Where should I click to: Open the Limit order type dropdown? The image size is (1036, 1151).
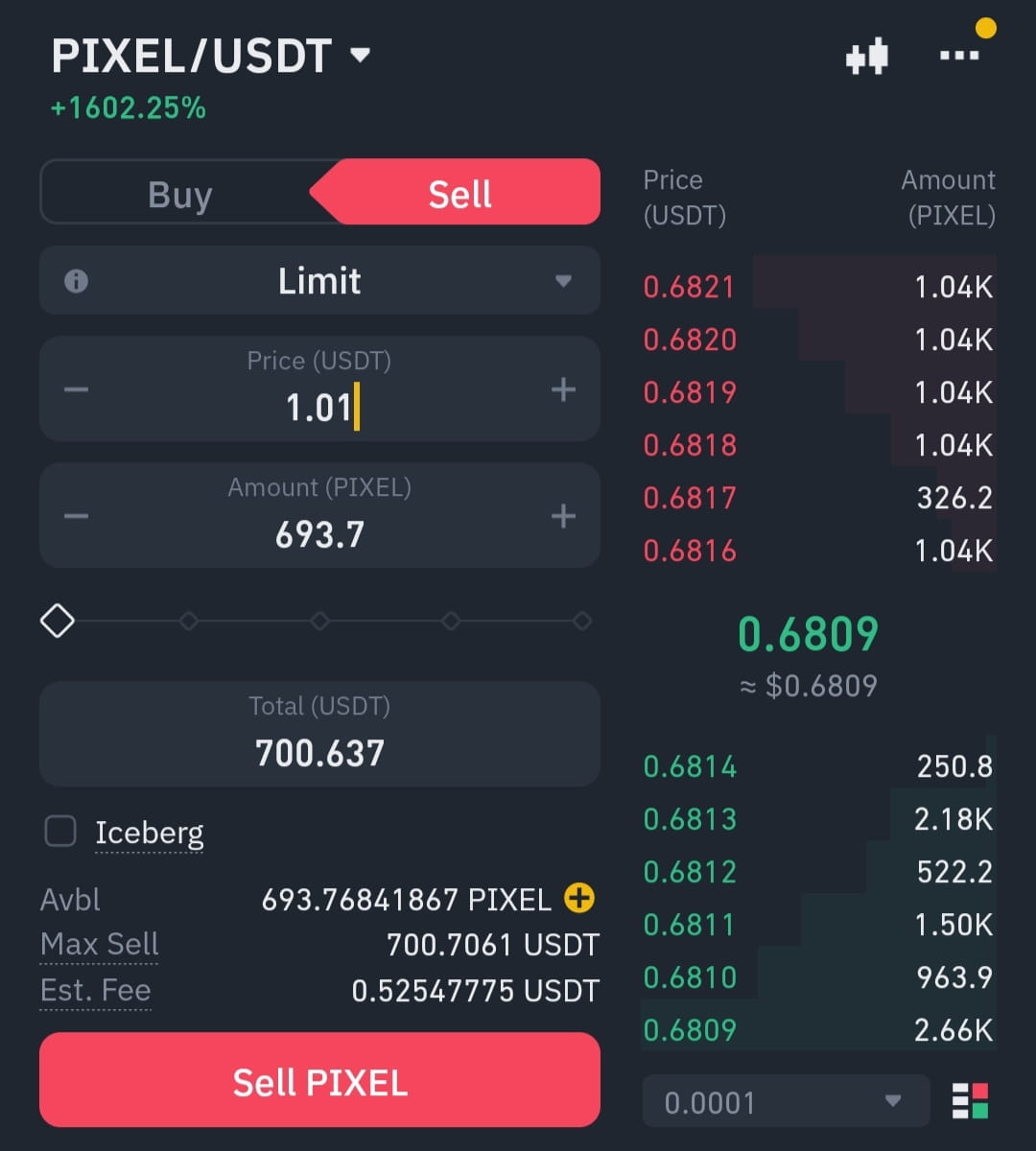click(x=319, y=280)
